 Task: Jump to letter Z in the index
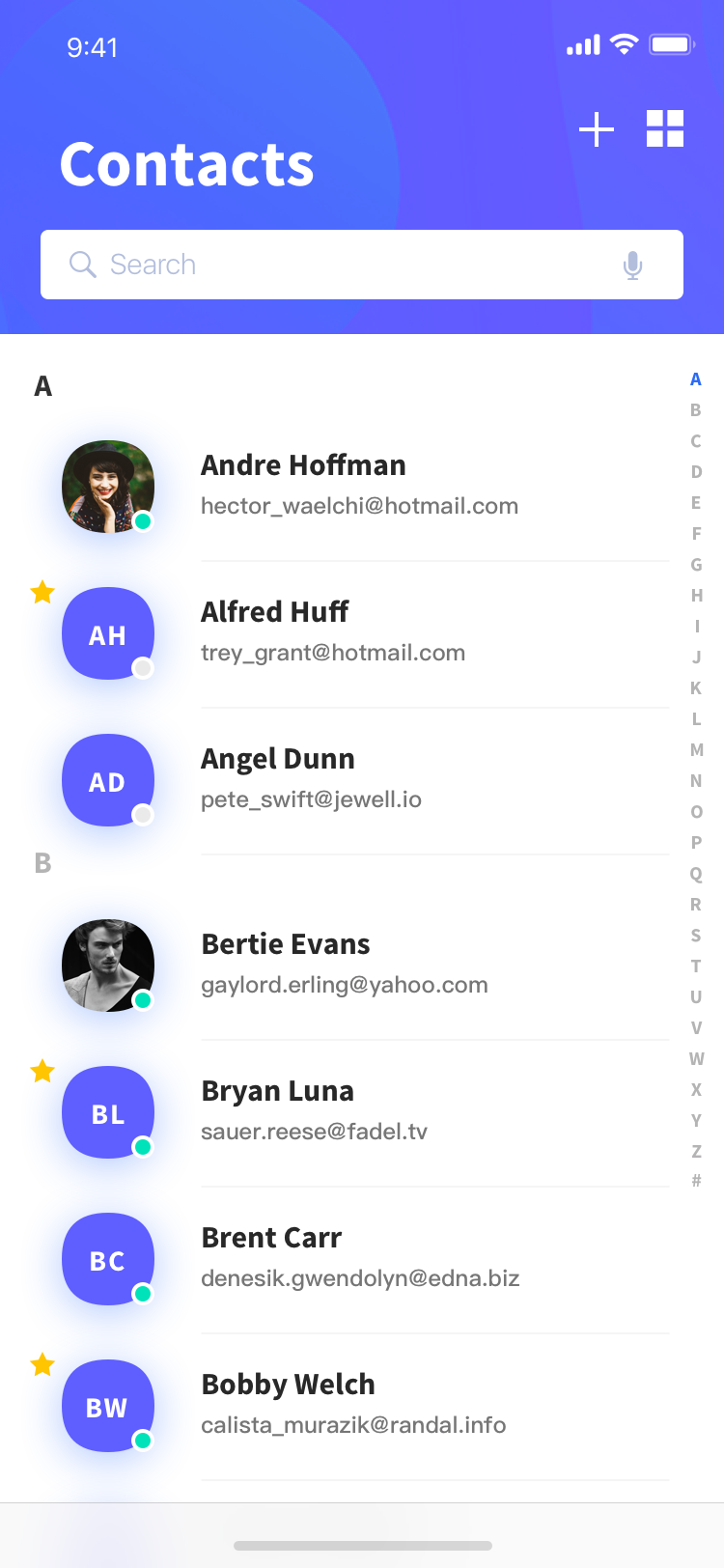696,1152
